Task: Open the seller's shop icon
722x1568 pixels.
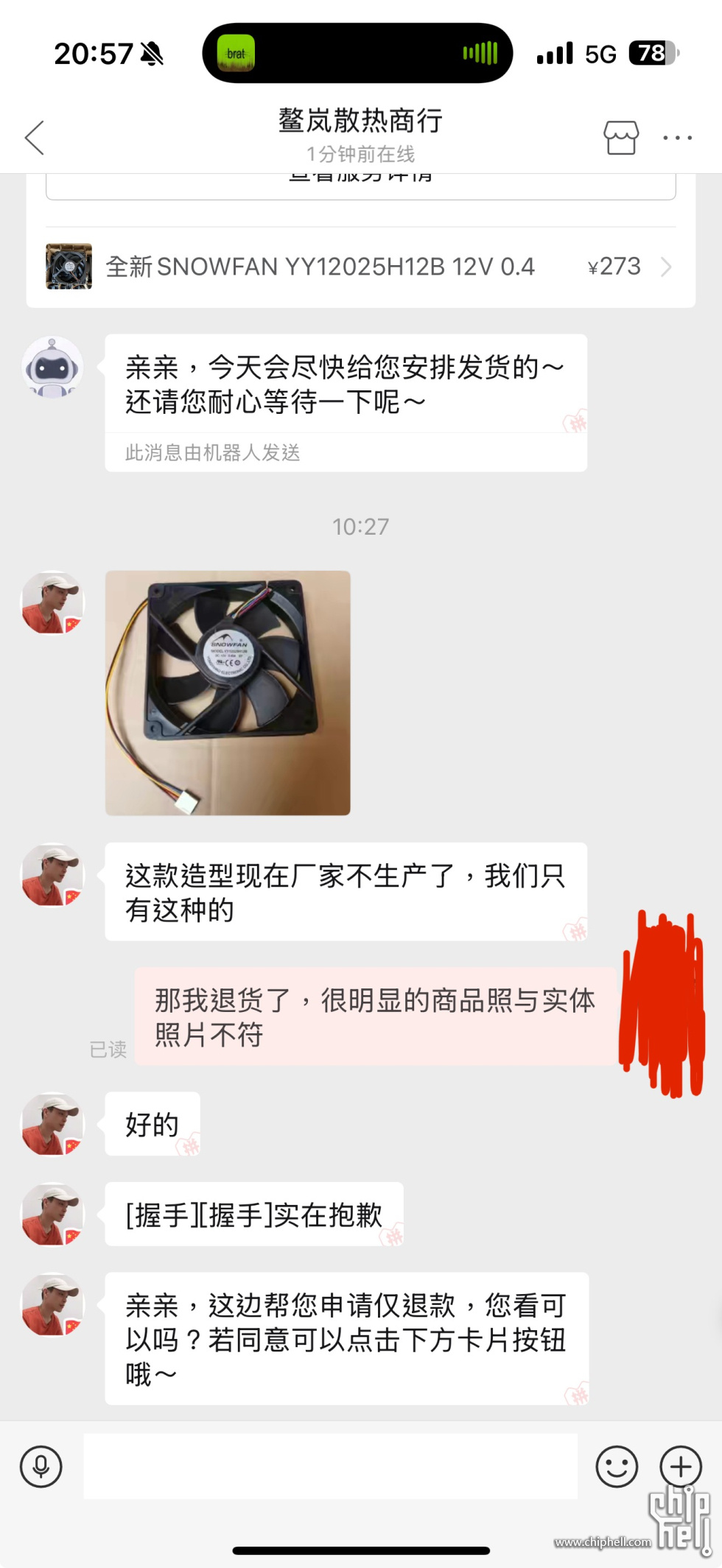Action: click(x=620, y=138)
